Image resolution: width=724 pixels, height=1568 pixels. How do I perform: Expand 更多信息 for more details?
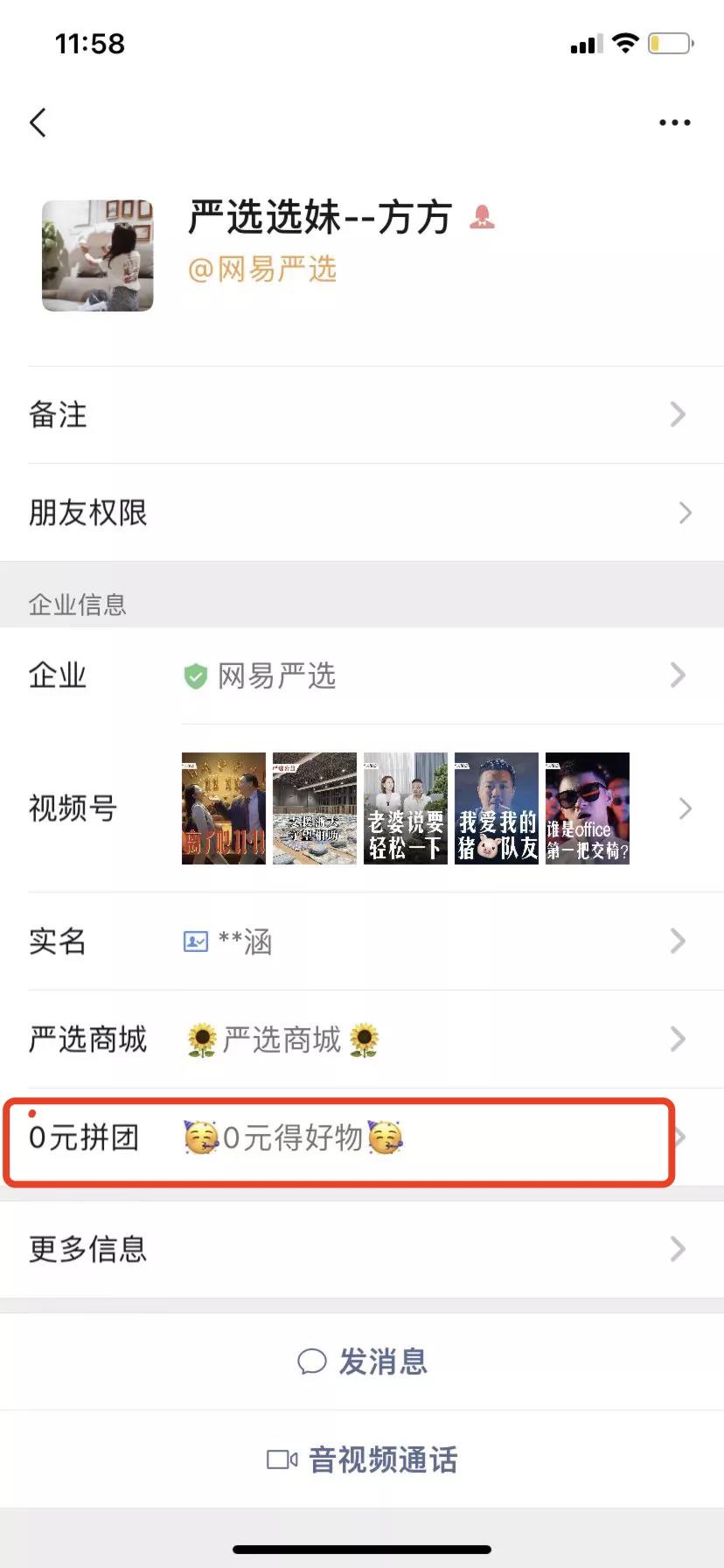pos(362,1249)
